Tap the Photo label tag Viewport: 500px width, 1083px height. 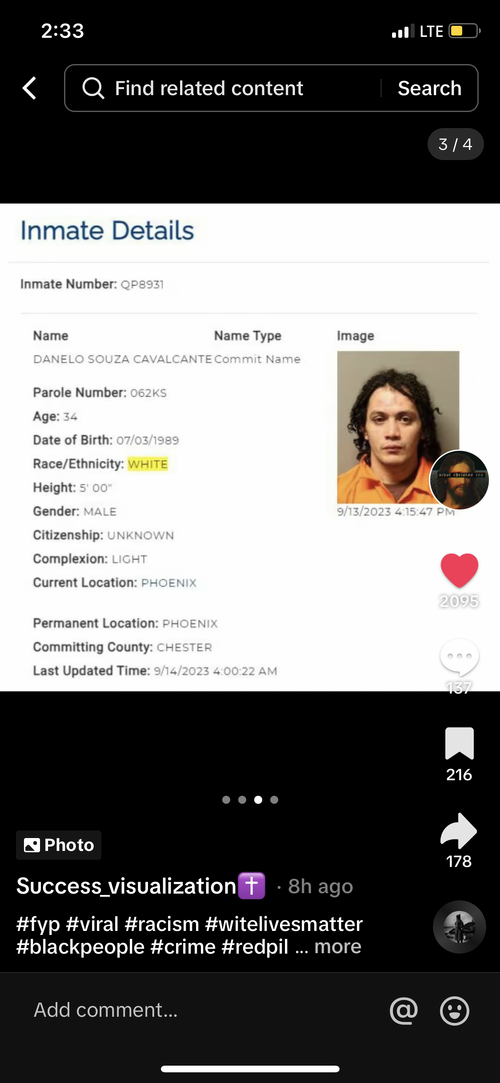click(59, 845)
